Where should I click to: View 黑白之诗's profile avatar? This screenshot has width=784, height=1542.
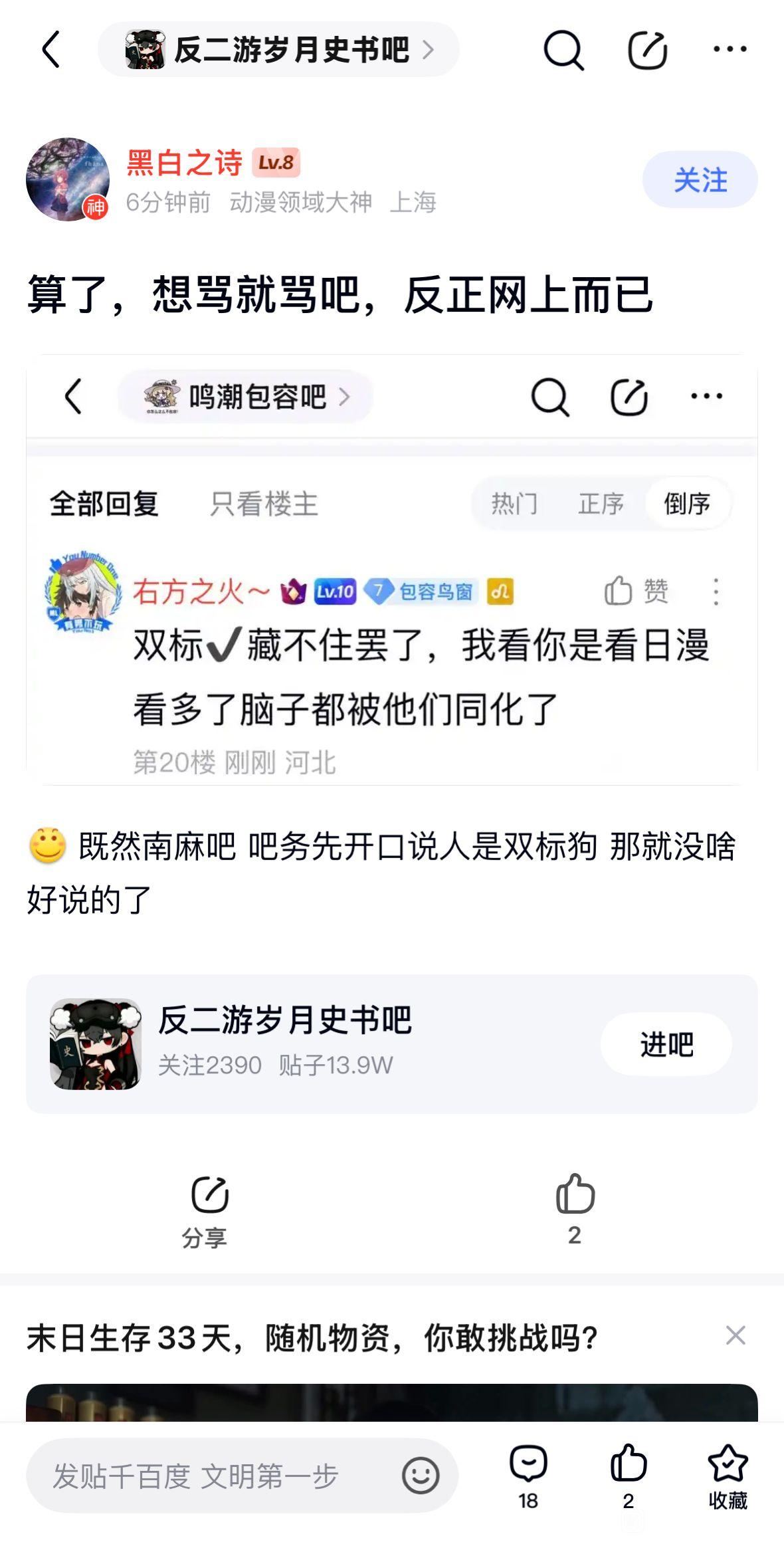[67, 179]
